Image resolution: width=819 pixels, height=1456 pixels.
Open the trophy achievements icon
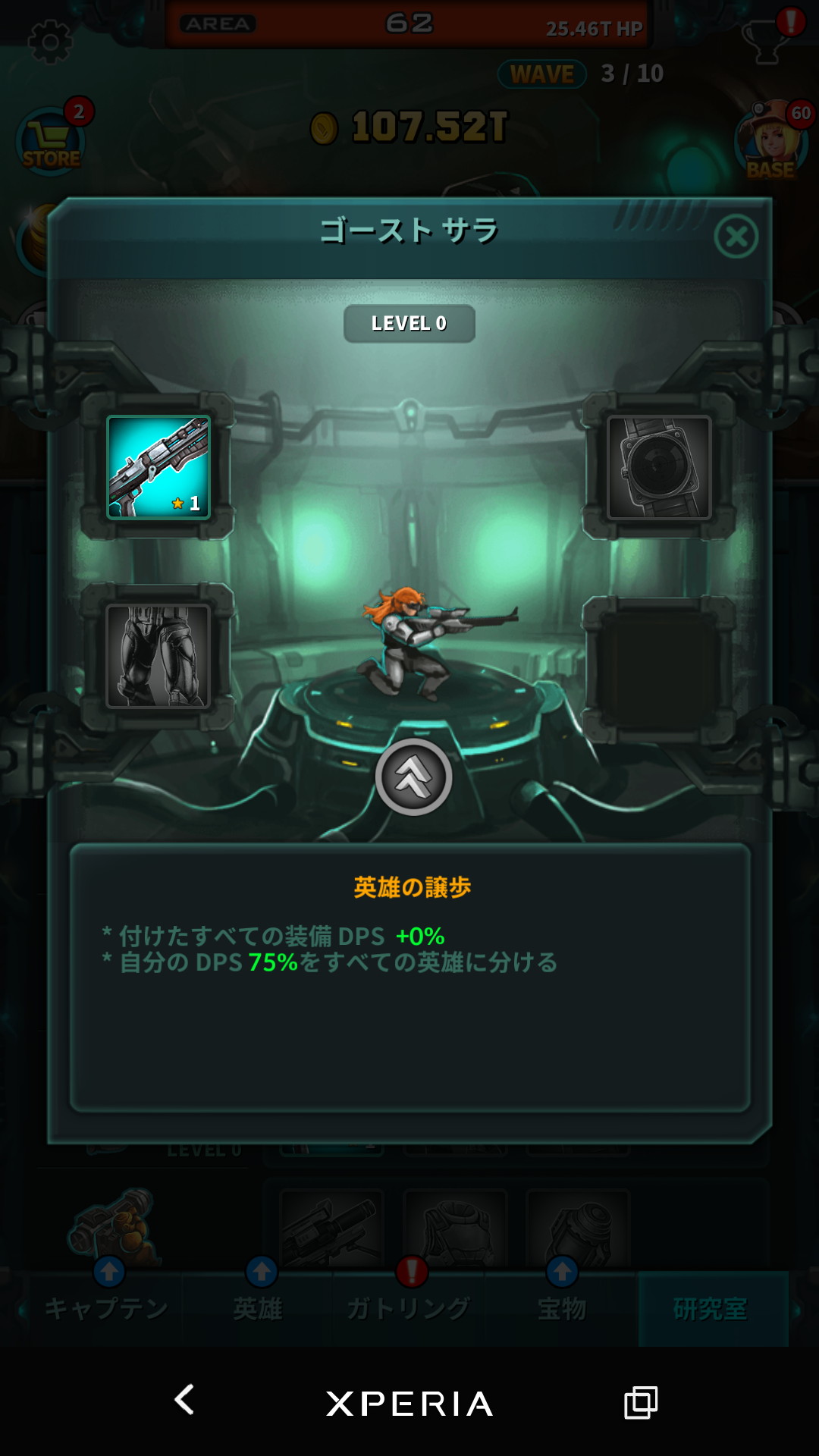[x=766, y=39]
